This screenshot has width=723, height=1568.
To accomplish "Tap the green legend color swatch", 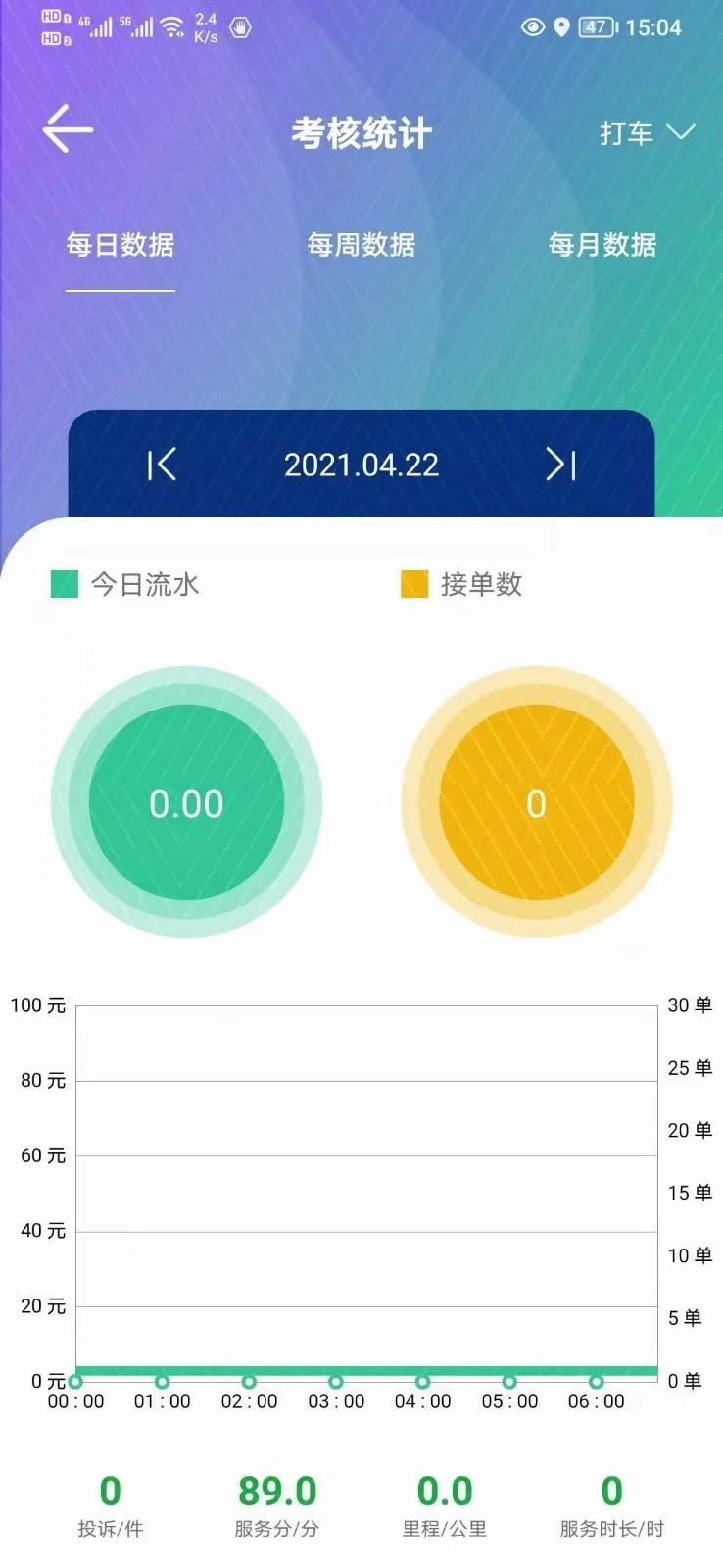I will [63, 584].
